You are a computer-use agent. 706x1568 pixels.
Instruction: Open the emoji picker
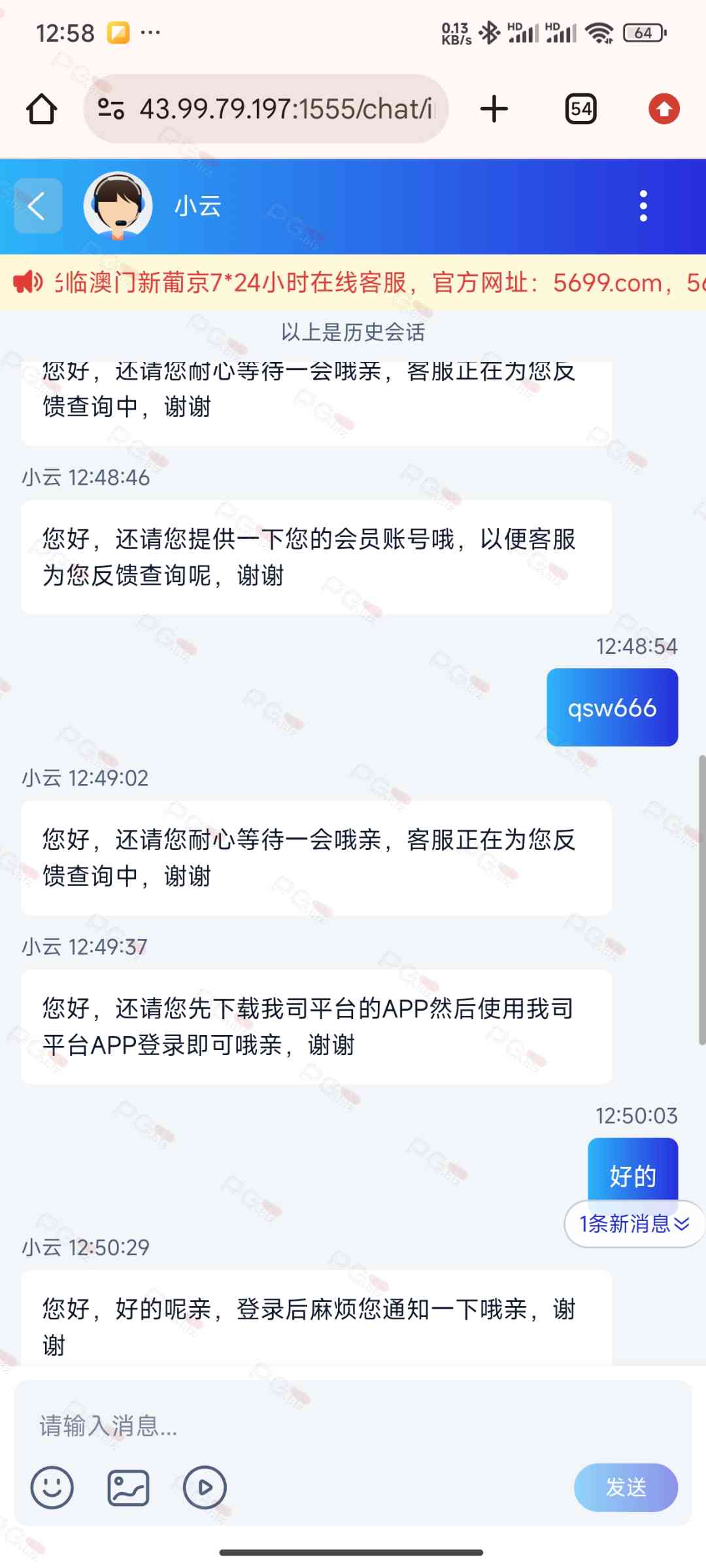coord(52,1488)
